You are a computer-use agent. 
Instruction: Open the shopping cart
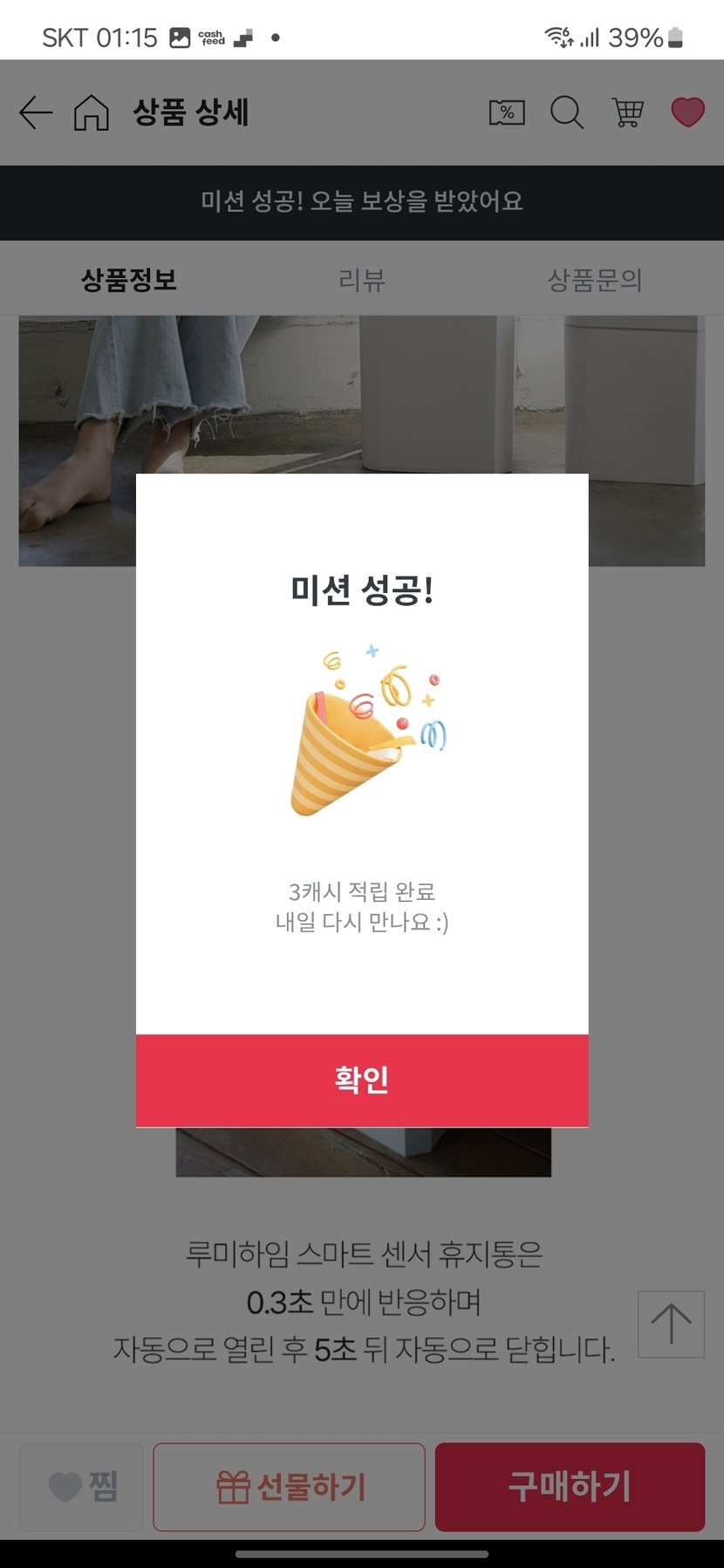(x=628, y=112)
